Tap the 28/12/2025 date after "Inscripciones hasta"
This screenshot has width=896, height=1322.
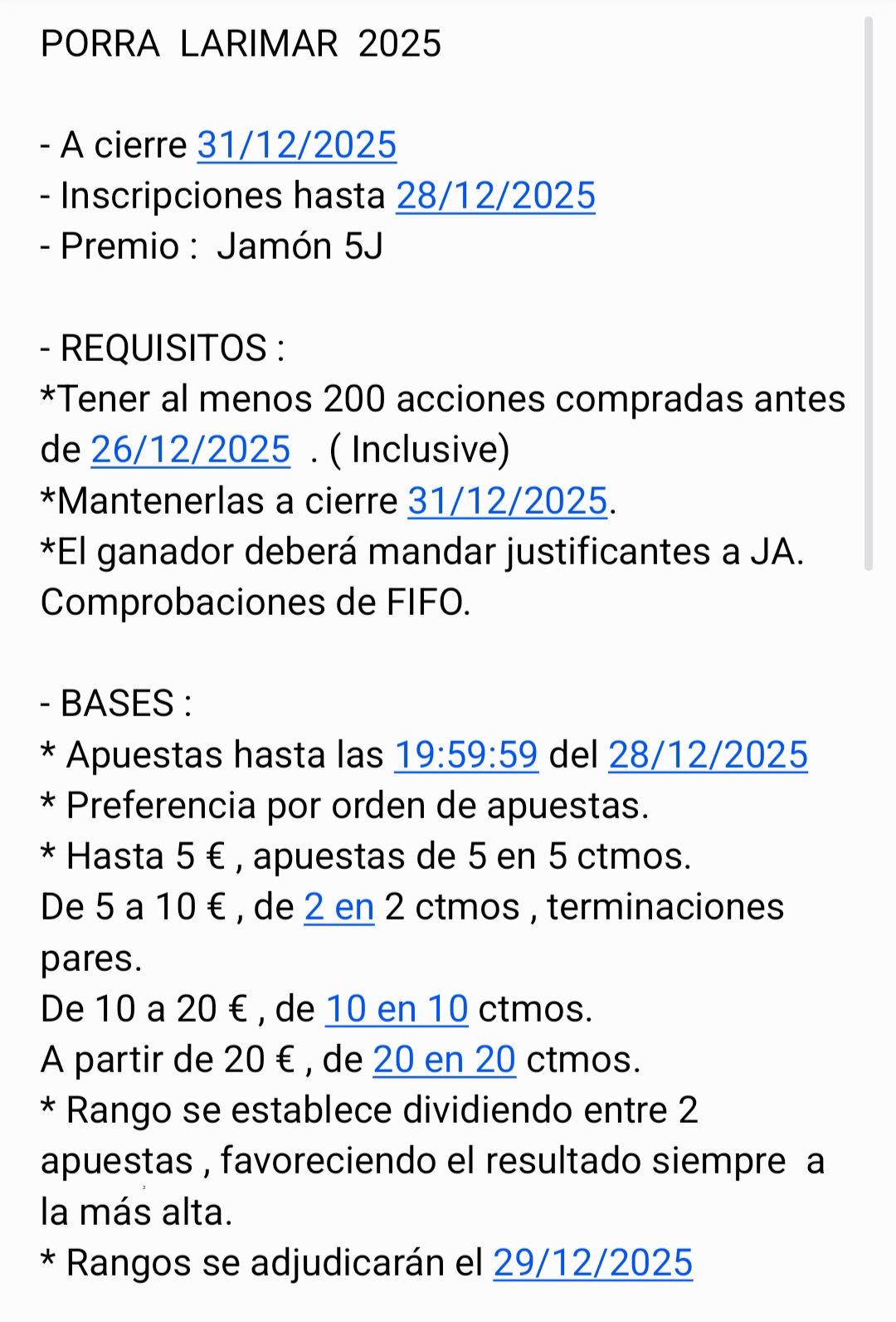(x=495, y=196)
